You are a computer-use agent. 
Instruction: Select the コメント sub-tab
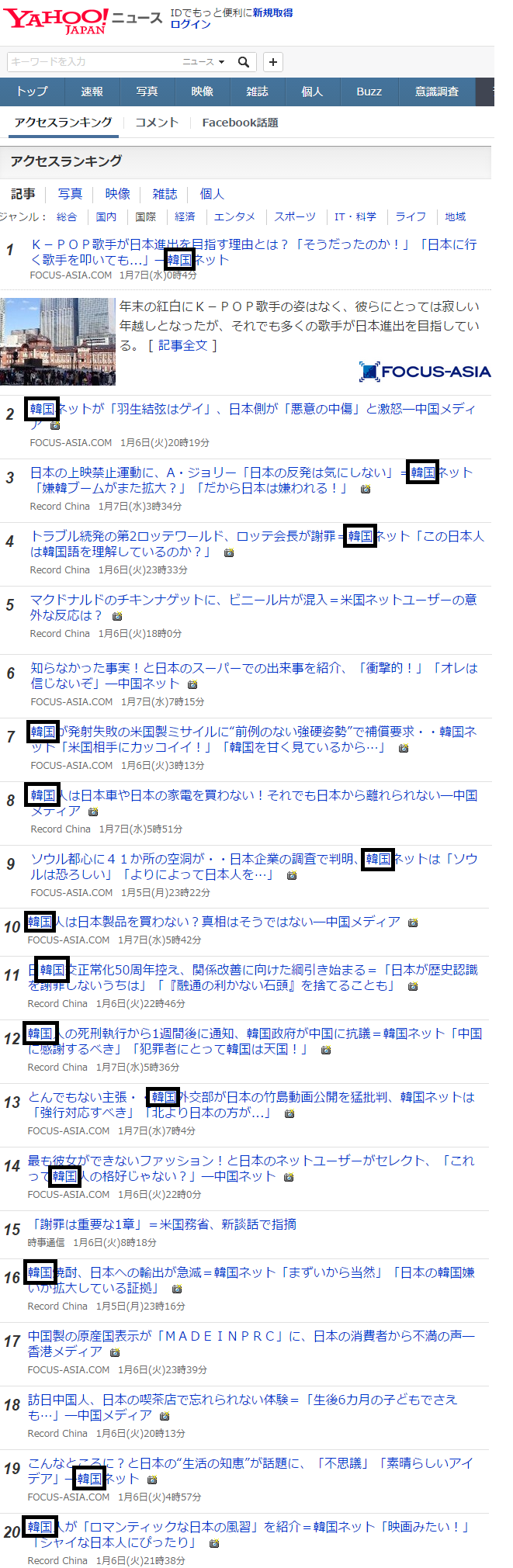157,123
